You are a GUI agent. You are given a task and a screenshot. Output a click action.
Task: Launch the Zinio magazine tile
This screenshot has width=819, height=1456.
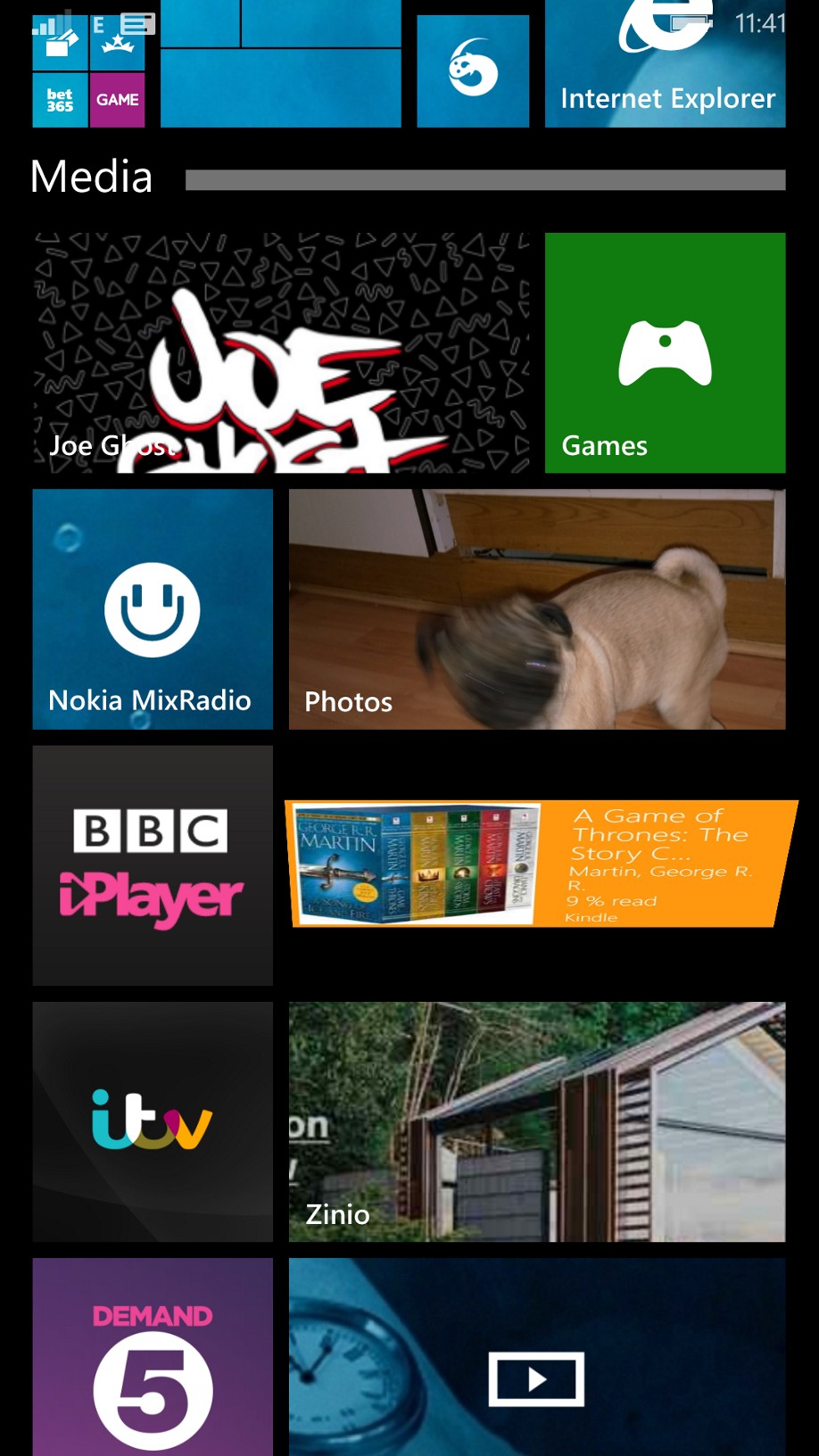535,1121
